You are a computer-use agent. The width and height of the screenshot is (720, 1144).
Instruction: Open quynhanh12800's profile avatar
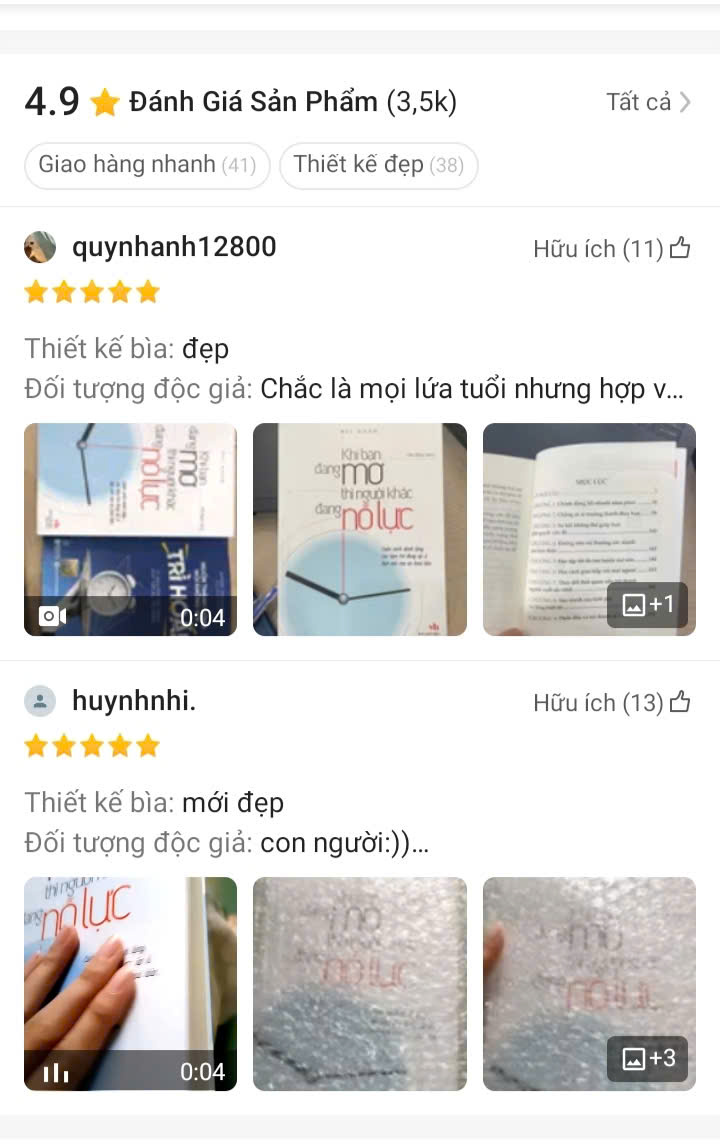(40, 247)
